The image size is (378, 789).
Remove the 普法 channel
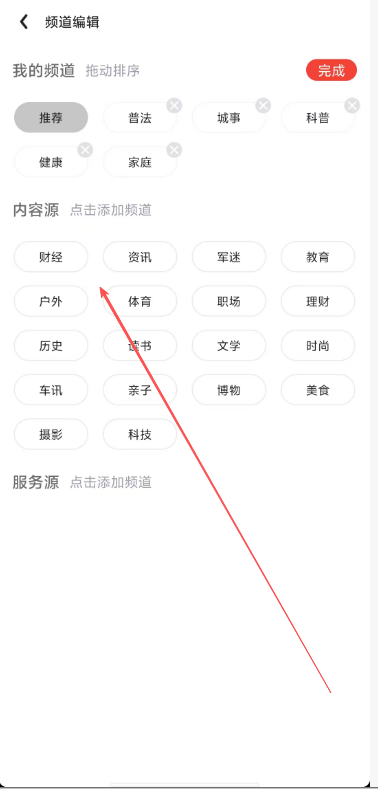174,106
